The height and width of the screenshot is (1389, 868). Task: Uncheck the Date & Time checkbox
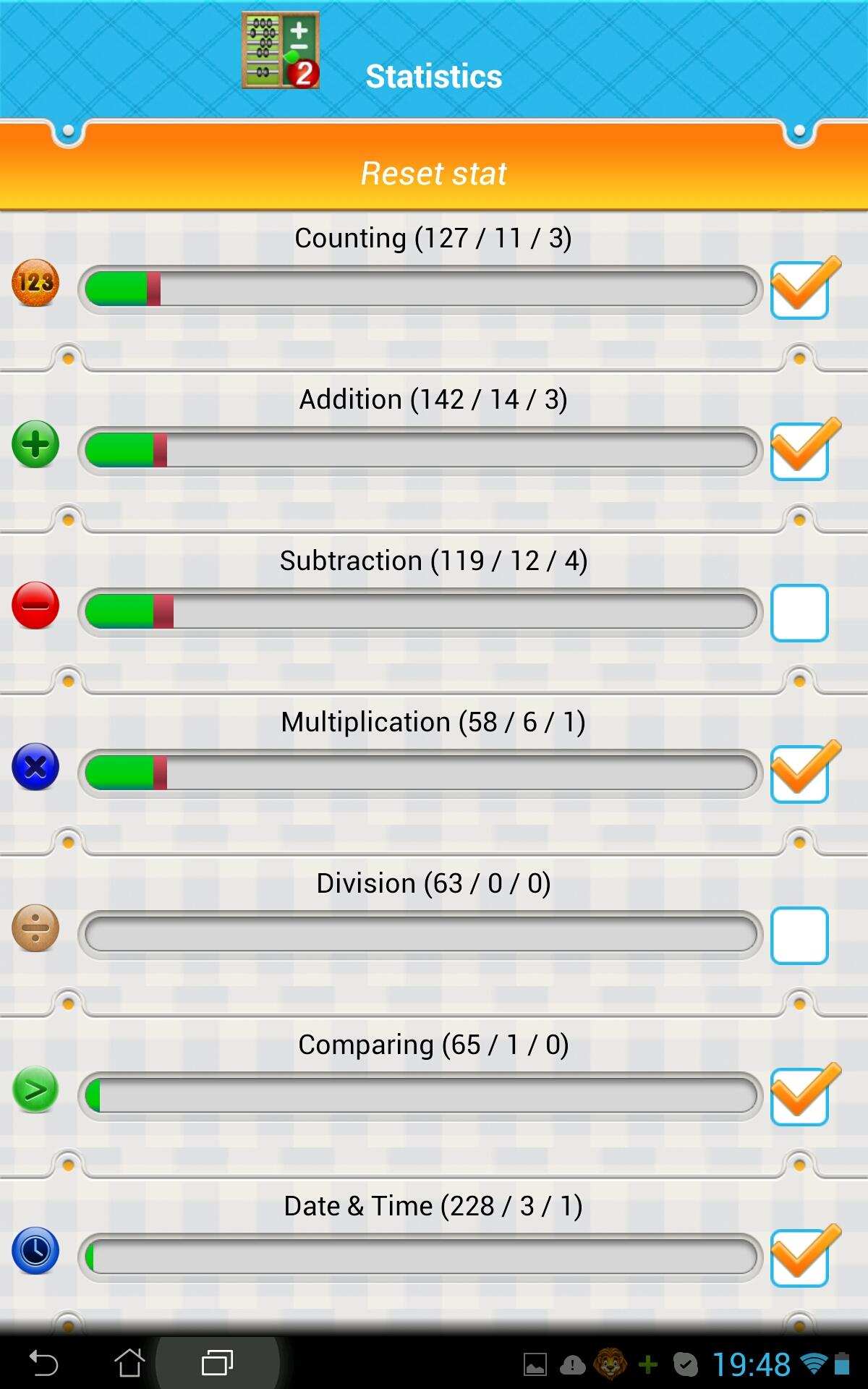click(x=799, y=1258)
